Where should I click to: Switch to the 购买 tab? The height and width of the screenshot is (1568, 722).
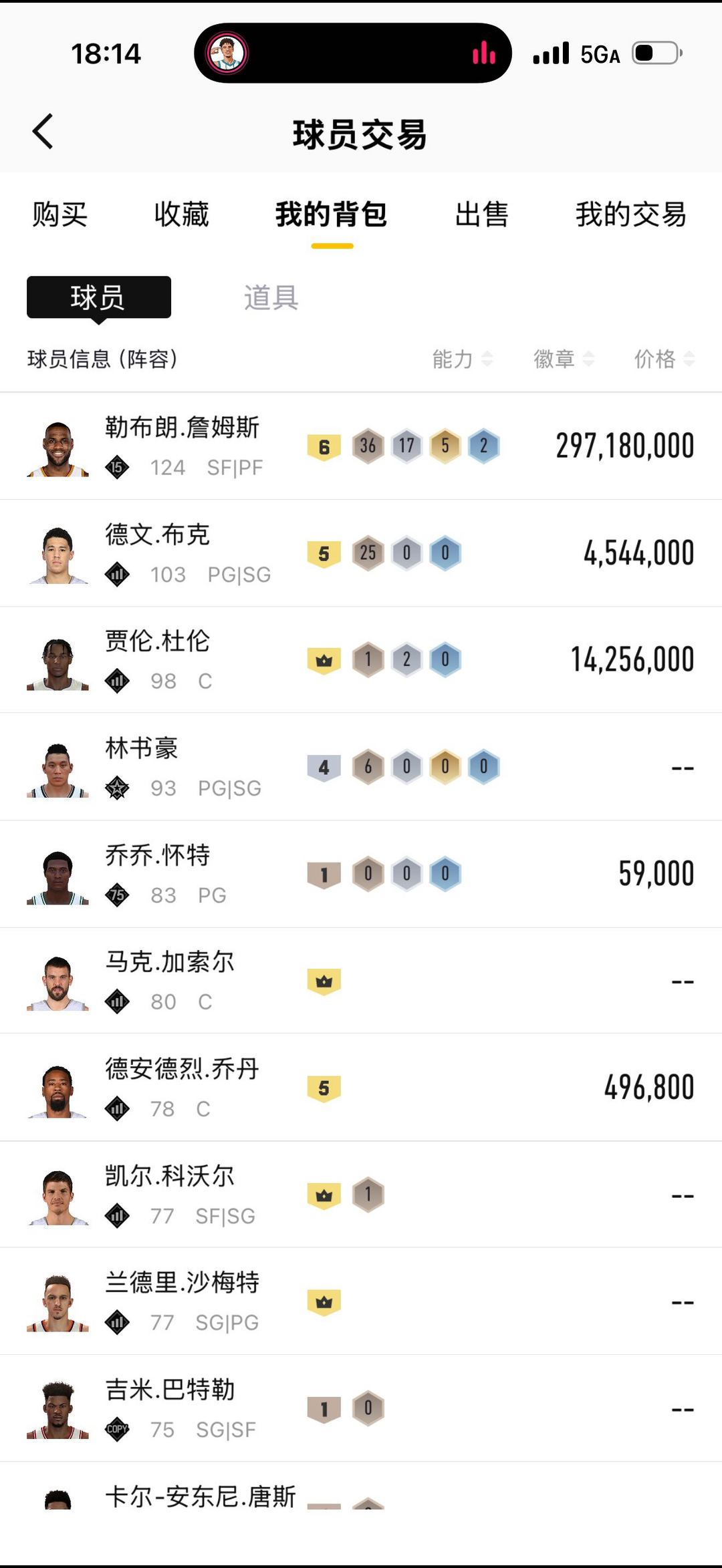pyautogui.click(x=60, y=215)
